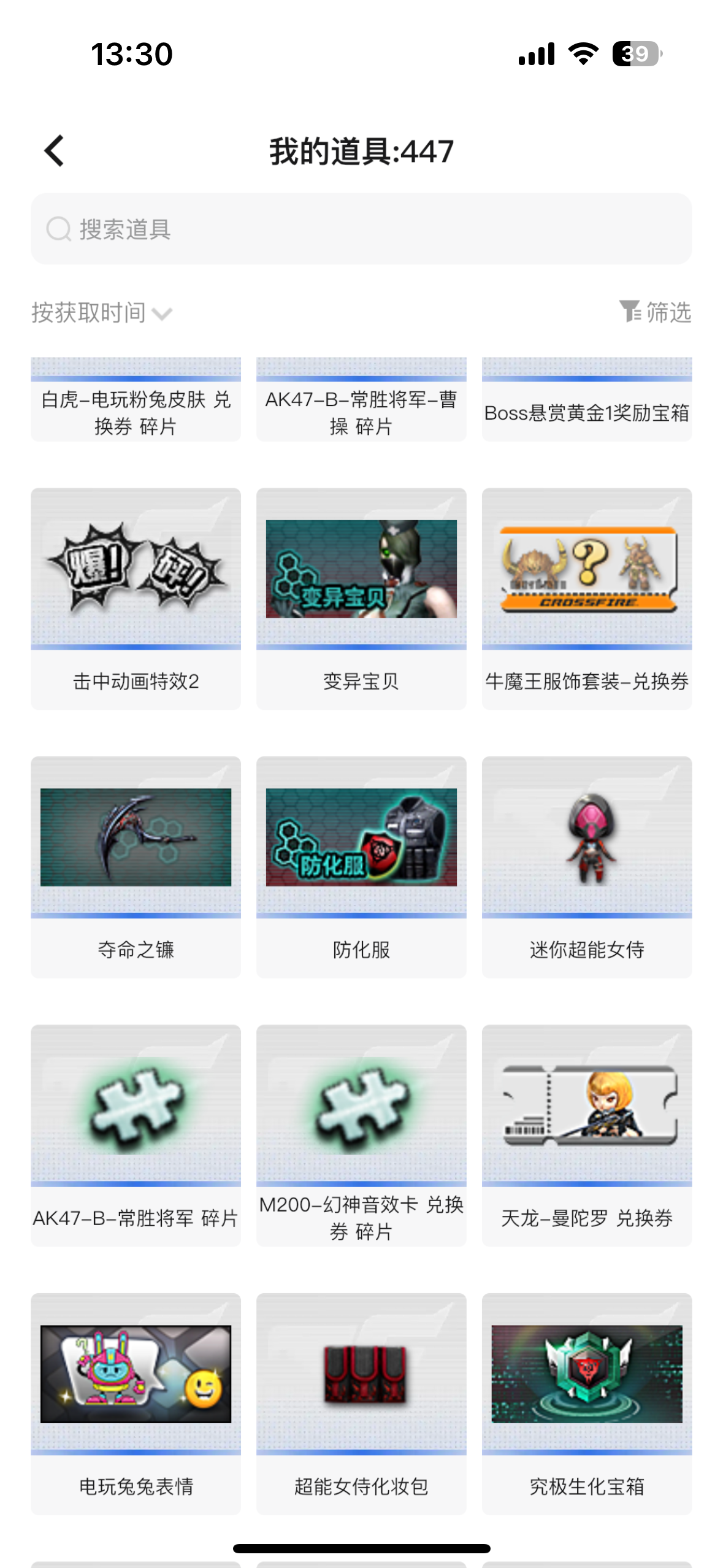Tap the 搜索道具 search field
This screenshot has height=1568, width=723.
(x=361, y=229)
